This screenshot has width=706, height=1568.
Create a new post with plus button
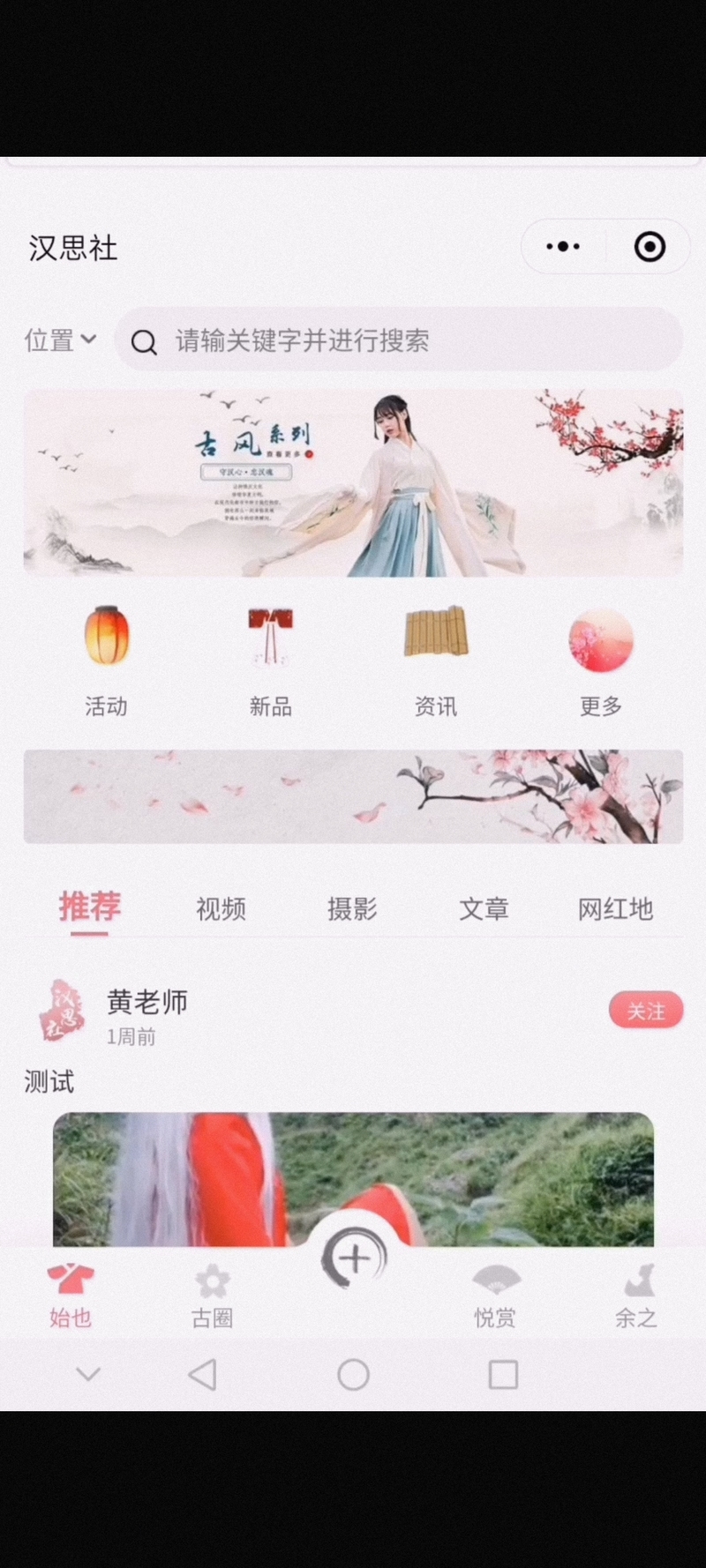point(354,1258)
